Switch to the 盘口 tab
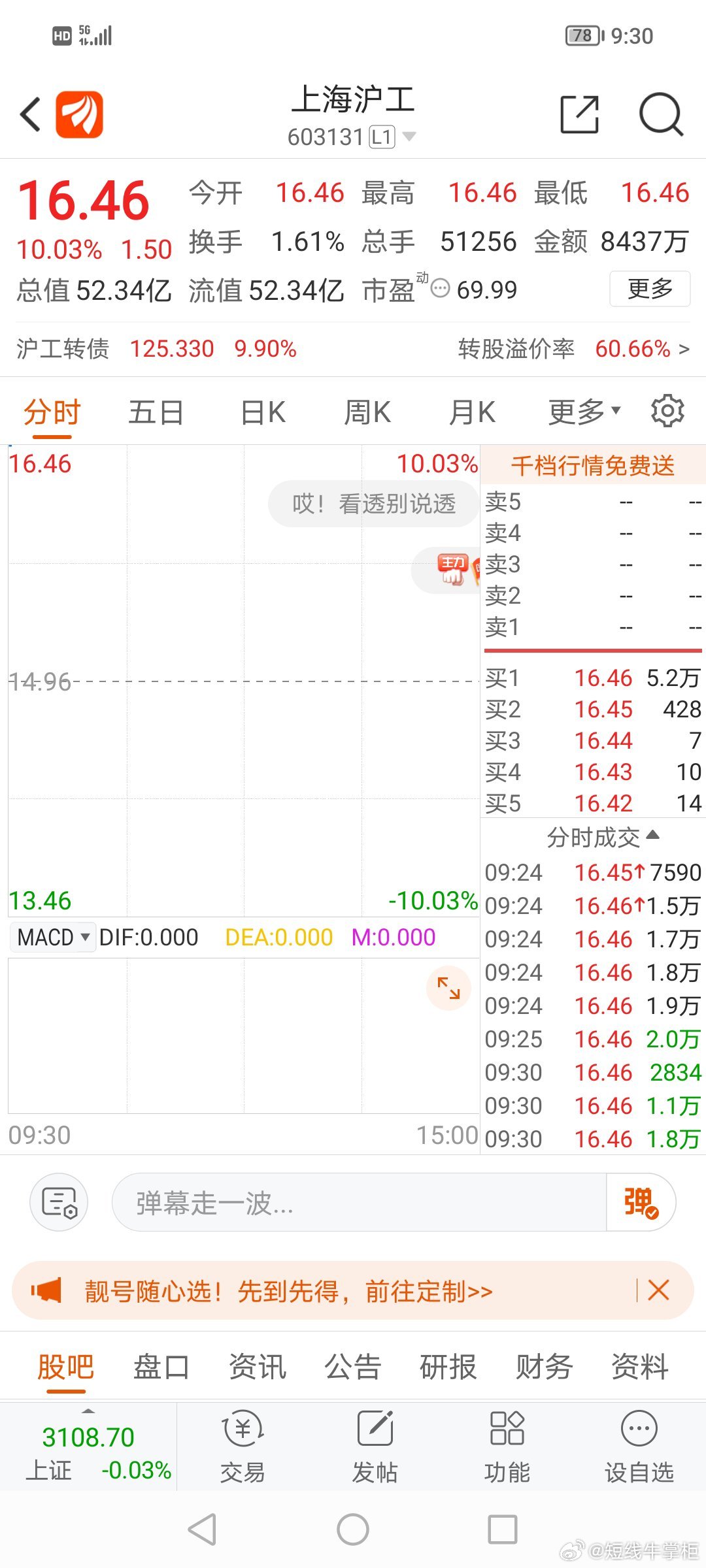 click(161, 1366)
